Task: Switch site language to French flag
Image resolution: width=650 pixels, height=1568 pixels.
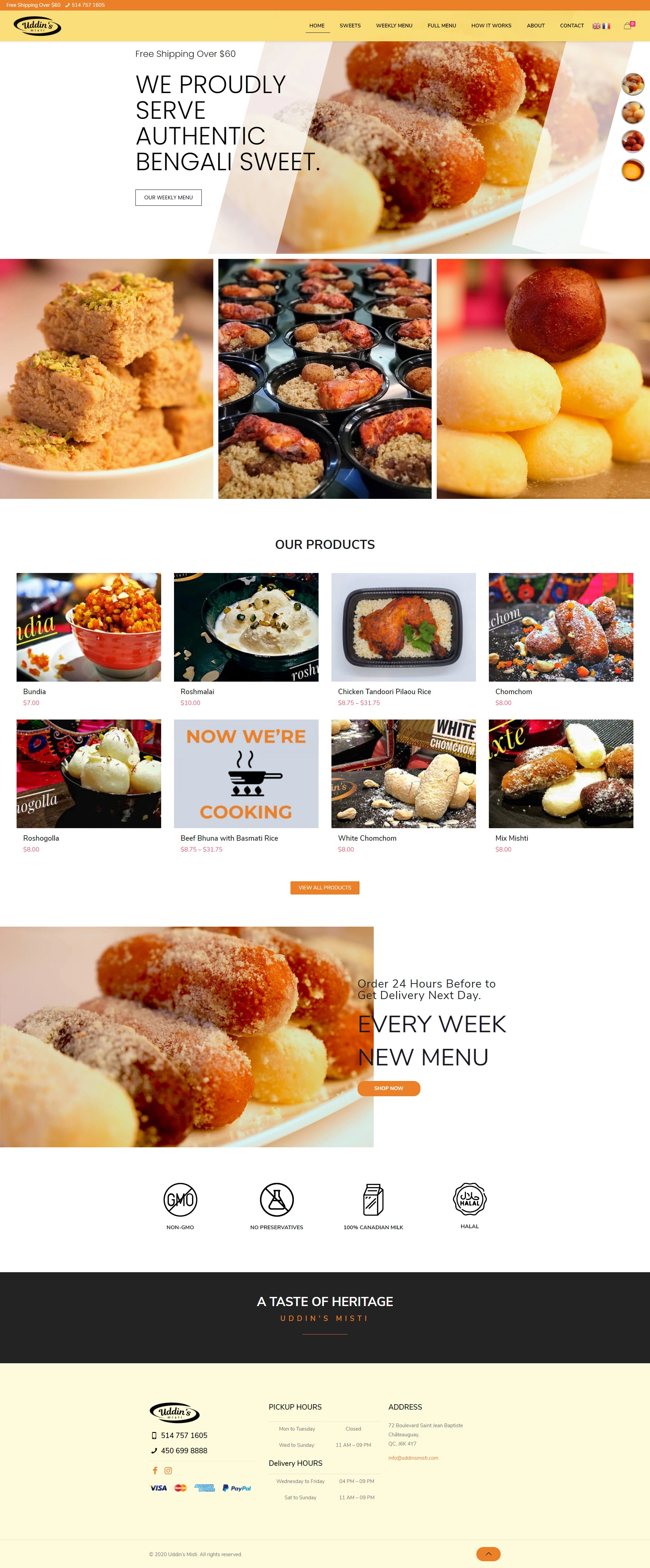Action: [x=606, y=26]
